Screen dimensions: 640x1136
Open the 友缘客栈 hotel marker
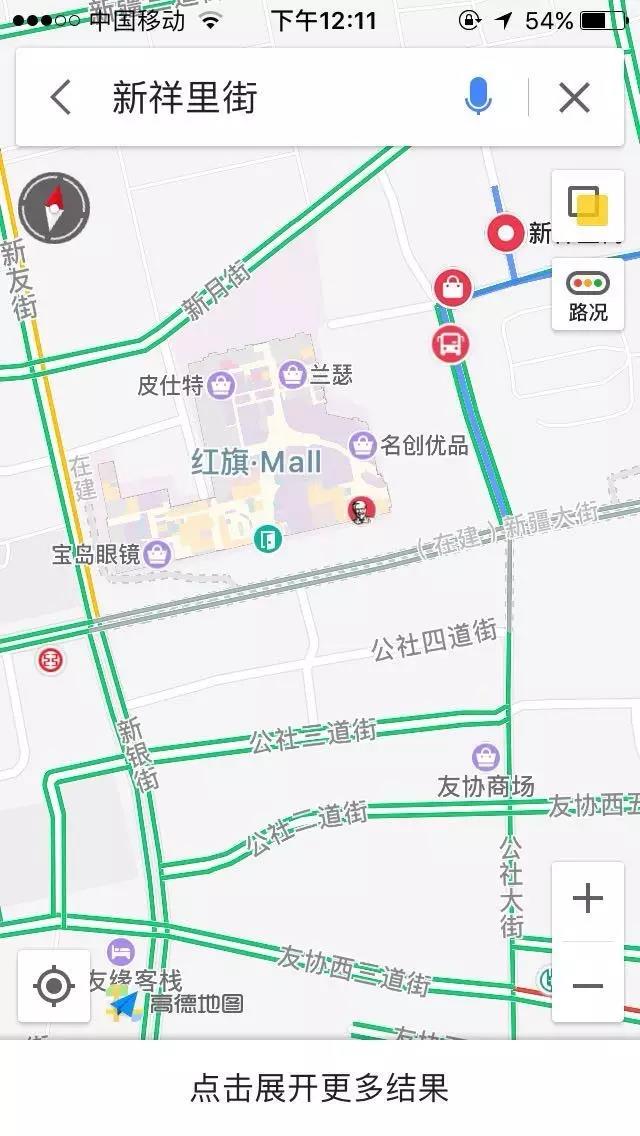click(120, 951)
